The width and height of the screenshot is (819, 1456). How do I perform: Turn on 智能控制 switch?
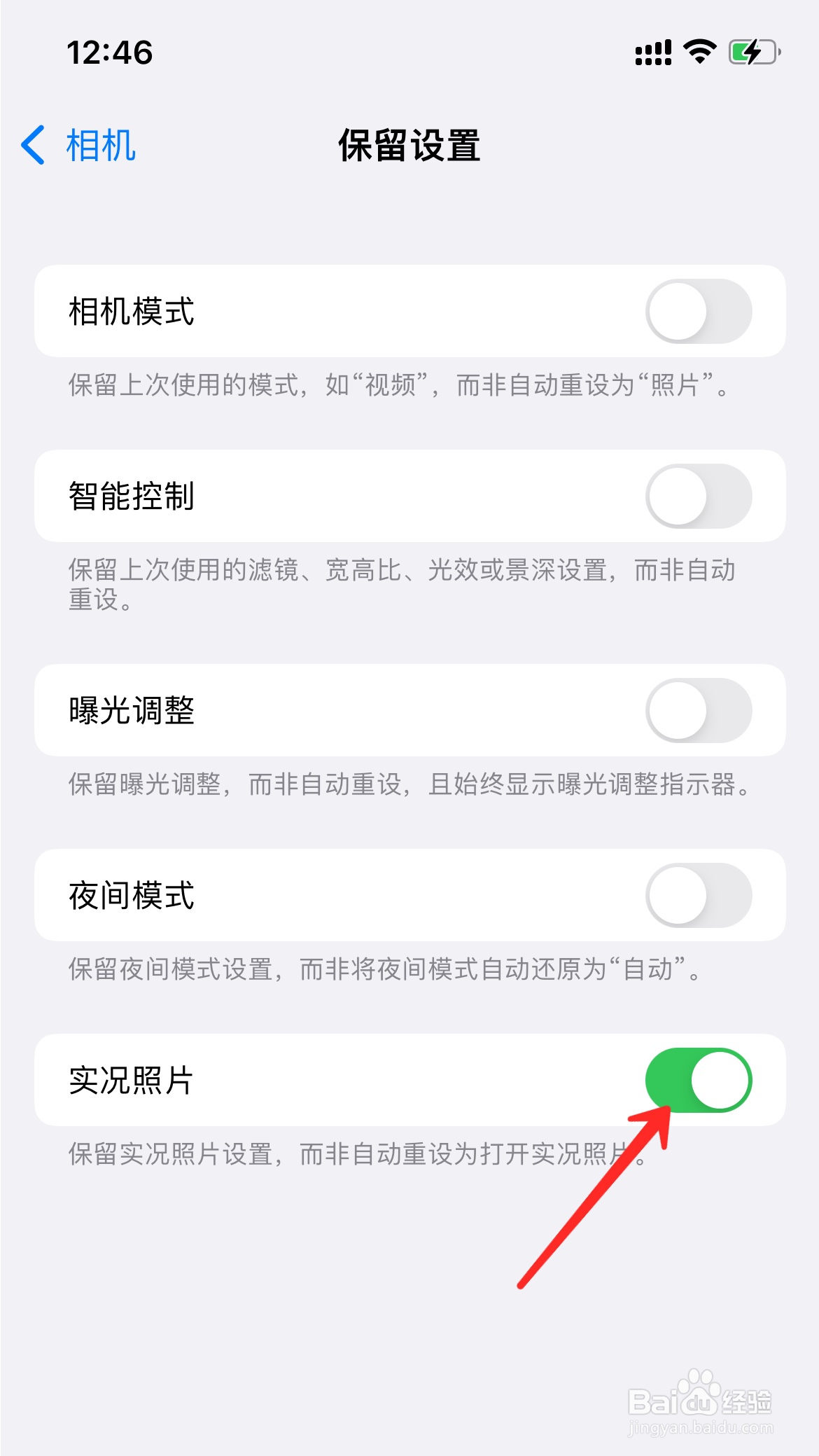click(700, 495)
